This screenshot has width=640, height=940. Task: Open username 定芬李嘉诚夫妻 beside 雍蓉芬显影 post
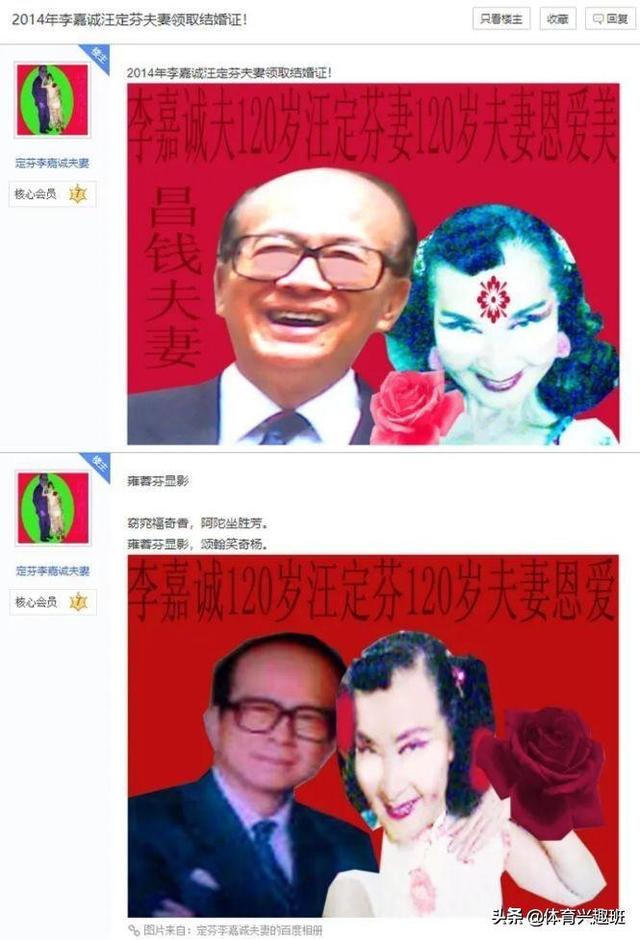53,571
